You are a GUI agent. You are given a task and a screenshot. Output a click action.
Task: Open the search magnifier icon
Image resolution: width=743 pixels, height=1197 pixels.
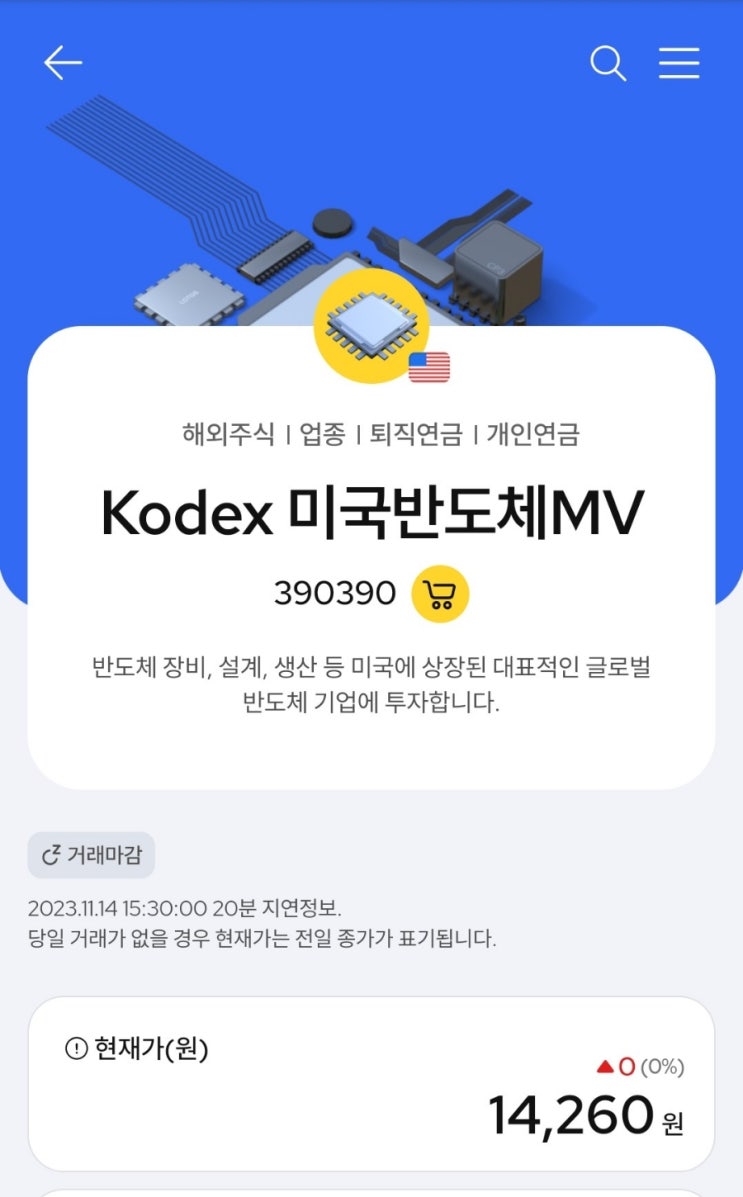click(x=607, y=63)
